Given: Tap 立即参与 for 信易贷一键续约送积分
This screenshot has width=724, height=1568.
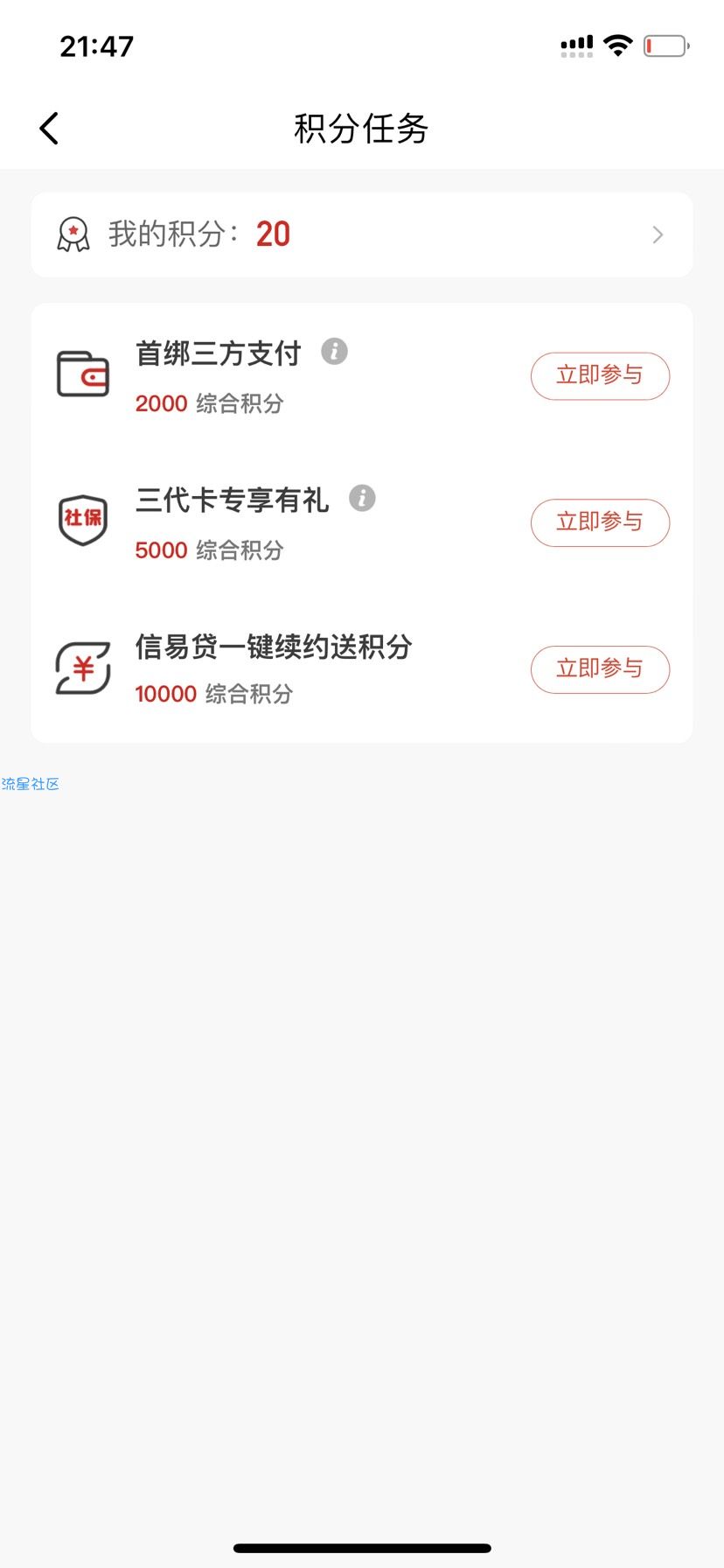Looking at the screenshot, I should (x=600, y=669).
